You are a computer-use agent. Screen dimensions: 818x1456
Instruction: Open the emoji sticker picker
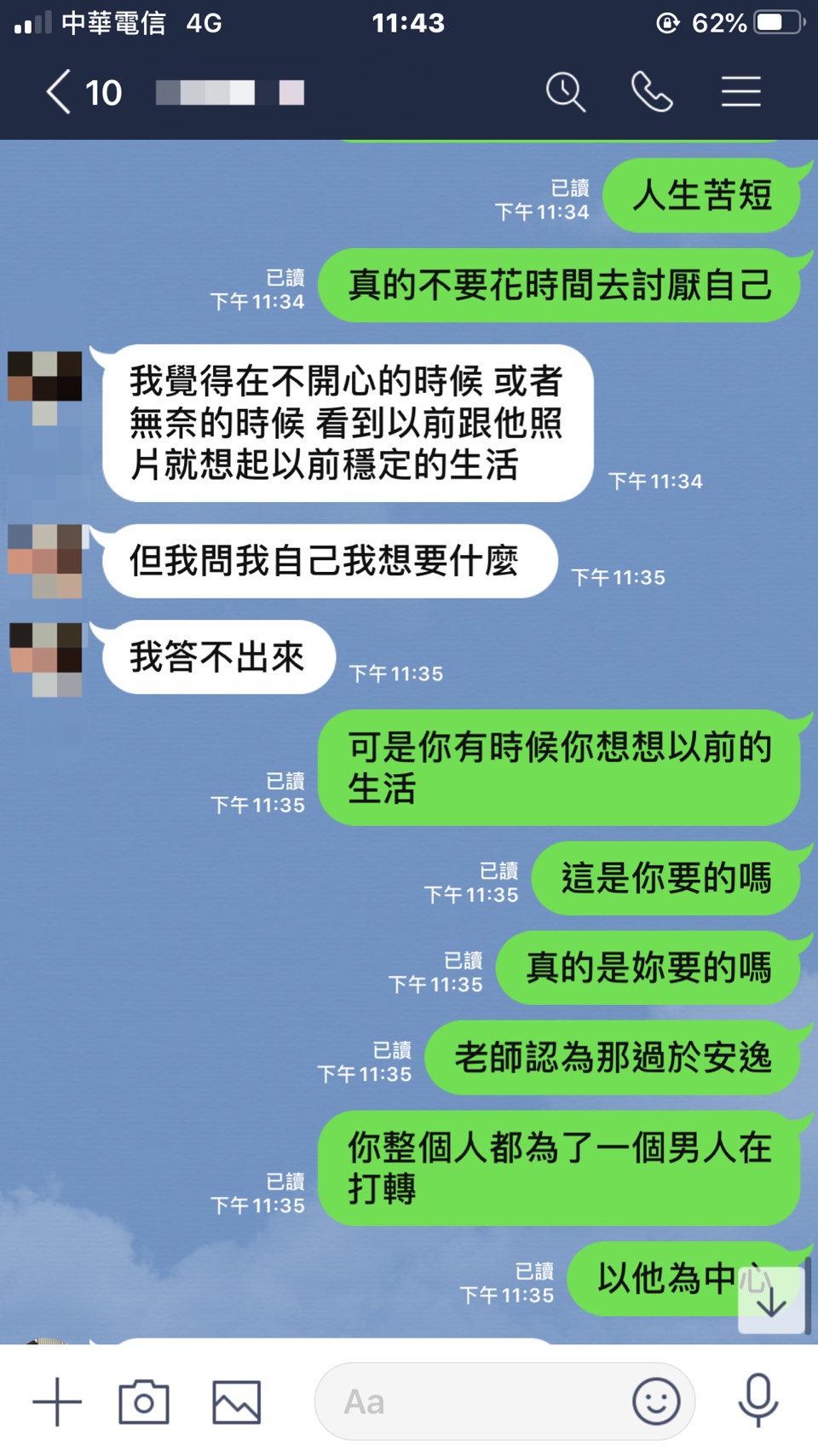click(656, 1401)
